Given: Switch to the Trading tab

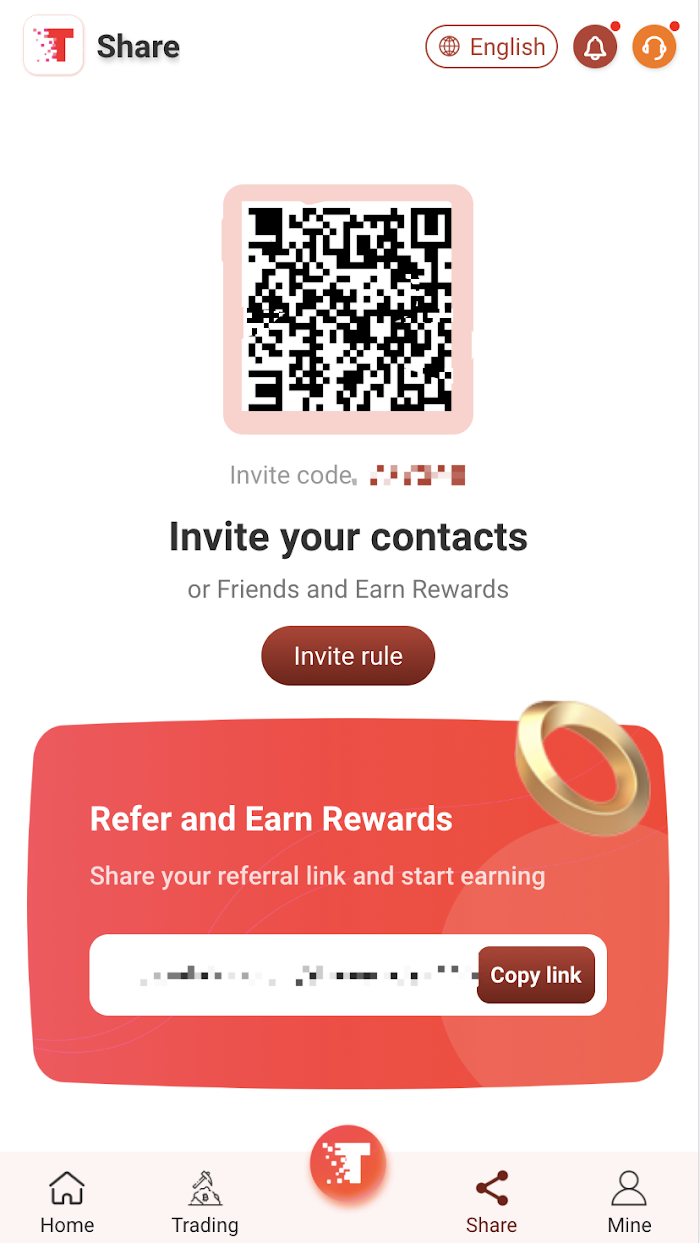Looking at the screenshot, I should pyautogui.click(x=205, y=1202).
